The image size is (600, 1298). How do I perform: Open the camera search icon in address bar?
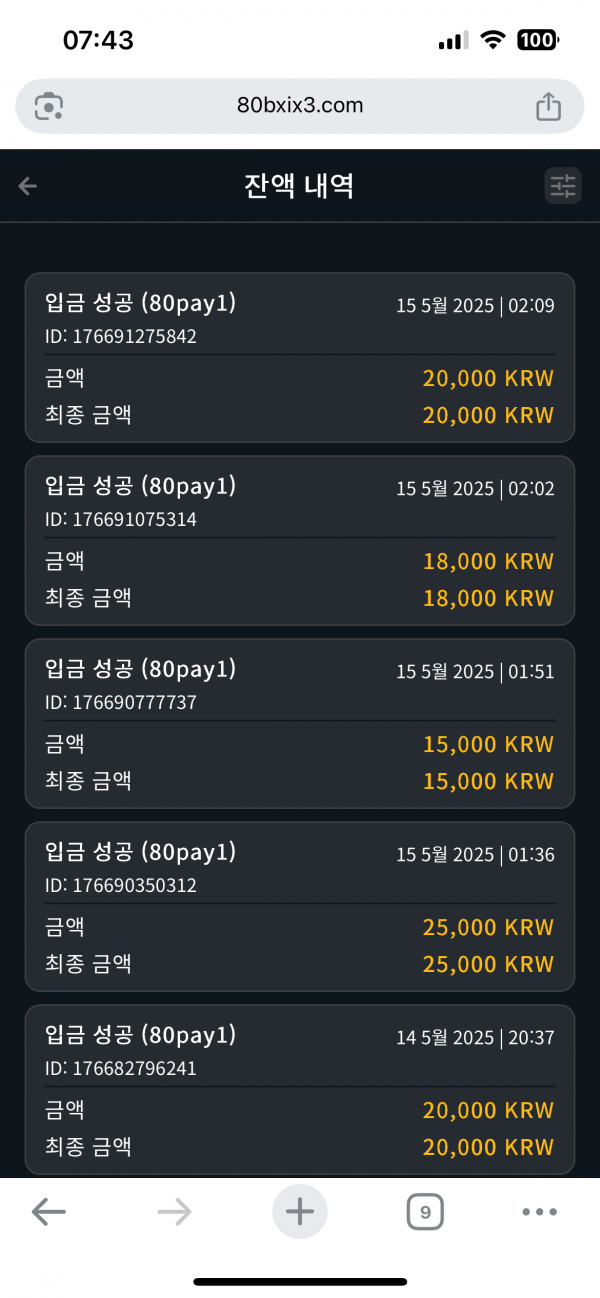(x=49, y=106)
